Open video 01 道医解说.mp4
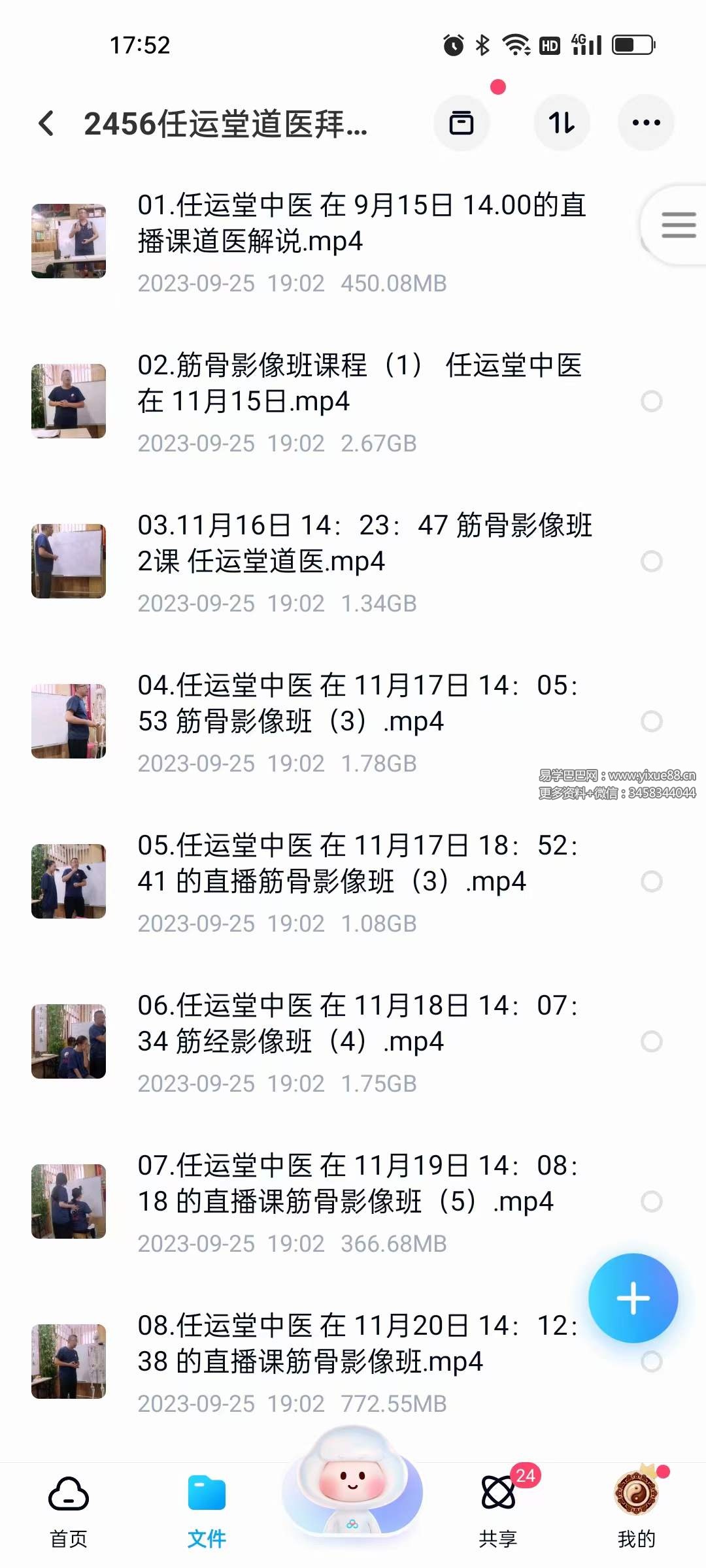 point(360,225)
